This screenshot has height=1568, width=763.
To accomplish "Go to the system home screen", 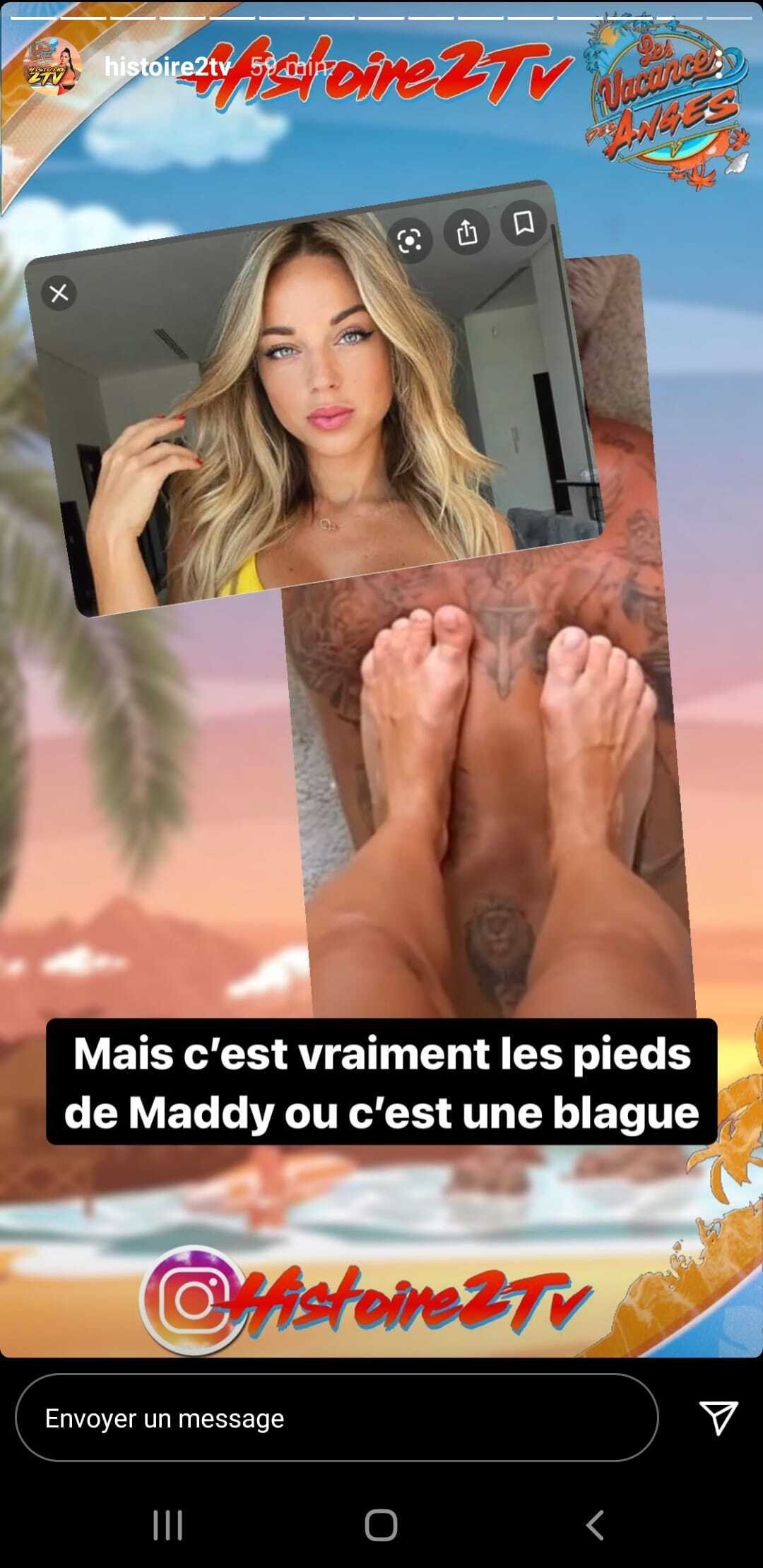I will tap(381, 1525).
